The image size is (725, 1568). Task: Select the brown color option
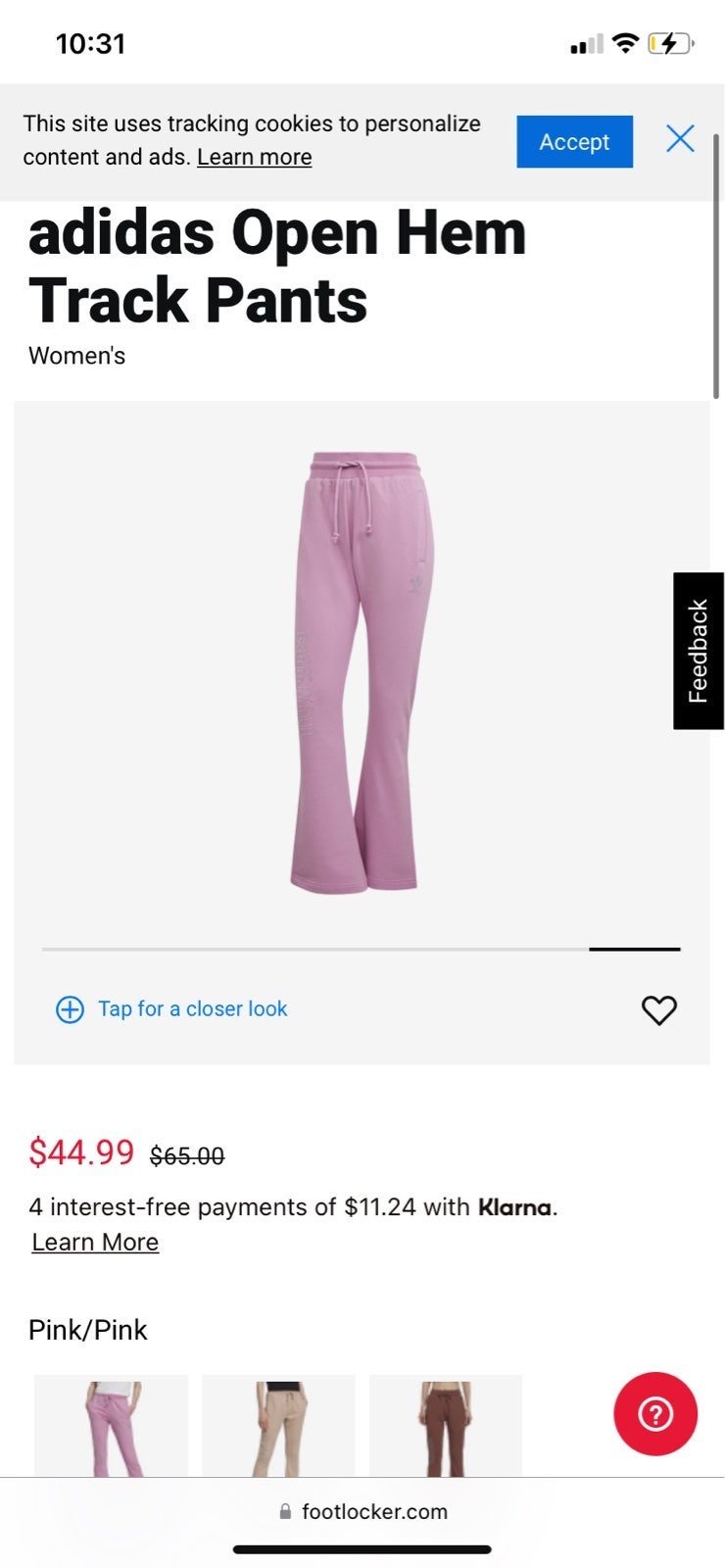(x=446, y=1426)
